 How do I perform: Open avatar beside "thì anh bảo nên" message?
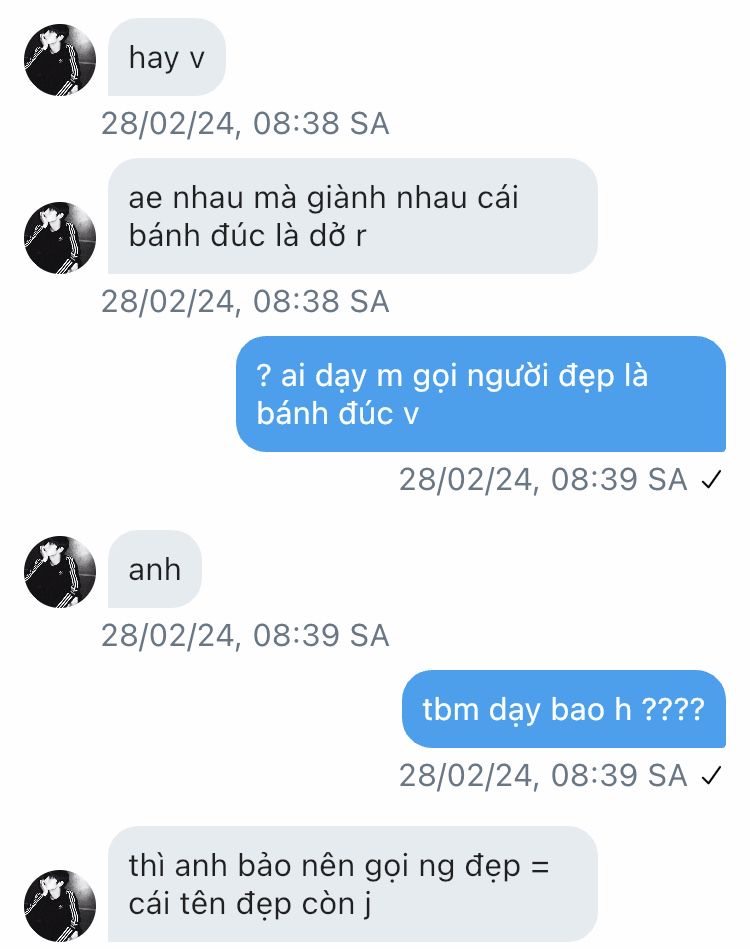[60, 904]
